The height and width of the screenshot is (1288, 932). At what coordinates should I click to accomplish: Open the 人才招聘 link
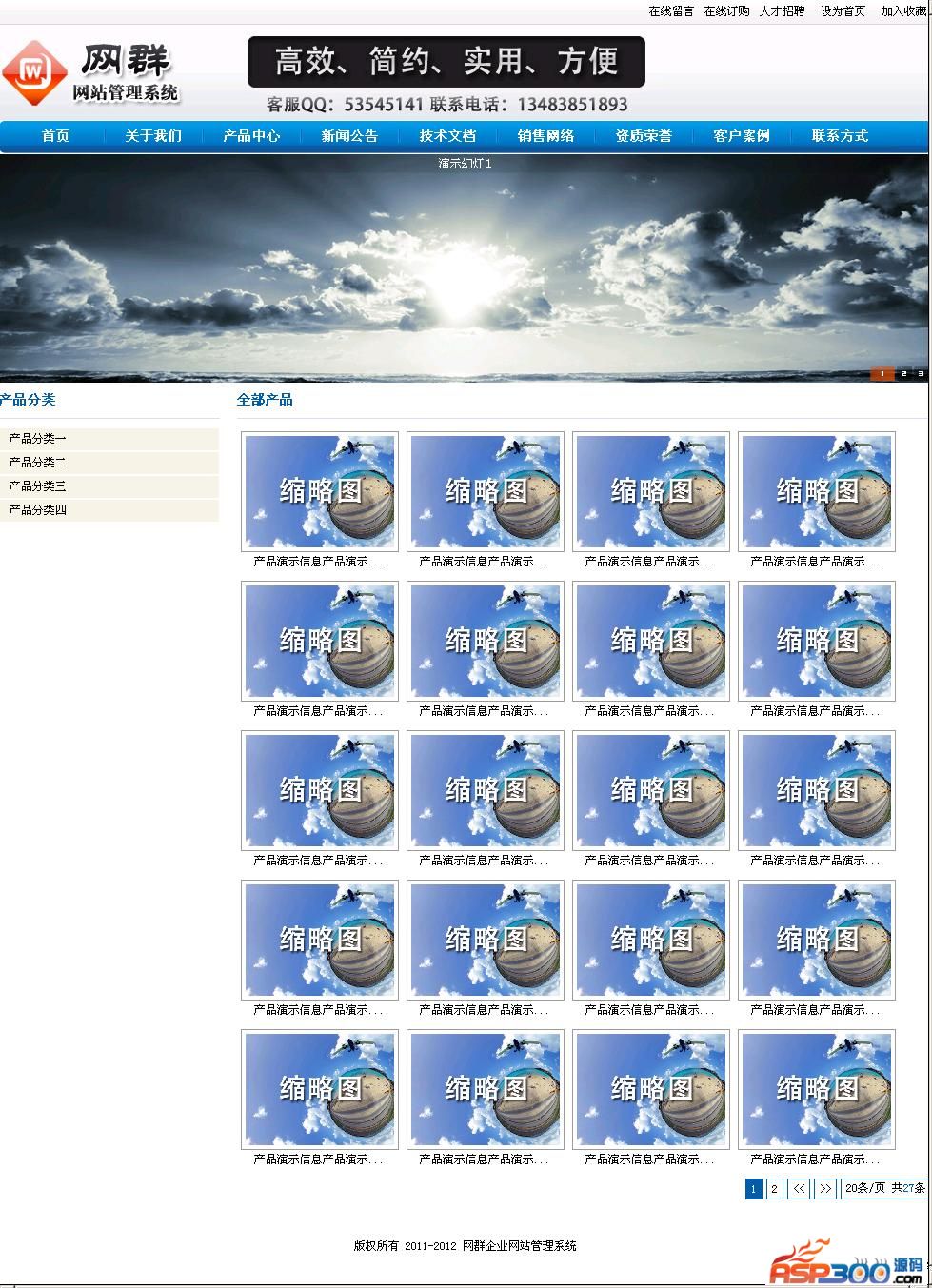click(x=782, y=11)
